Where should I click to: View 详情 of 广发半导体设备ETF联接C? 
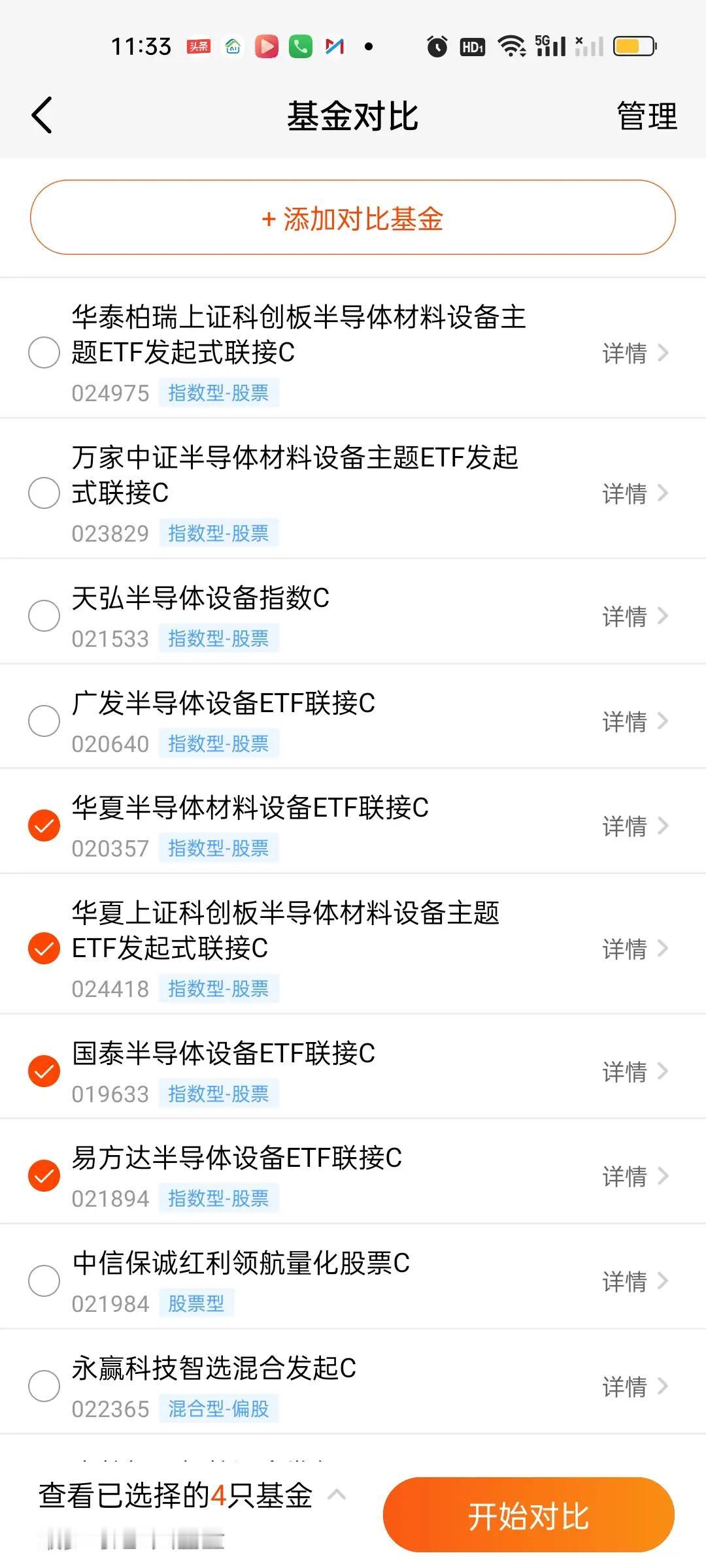tap(635, 721)
